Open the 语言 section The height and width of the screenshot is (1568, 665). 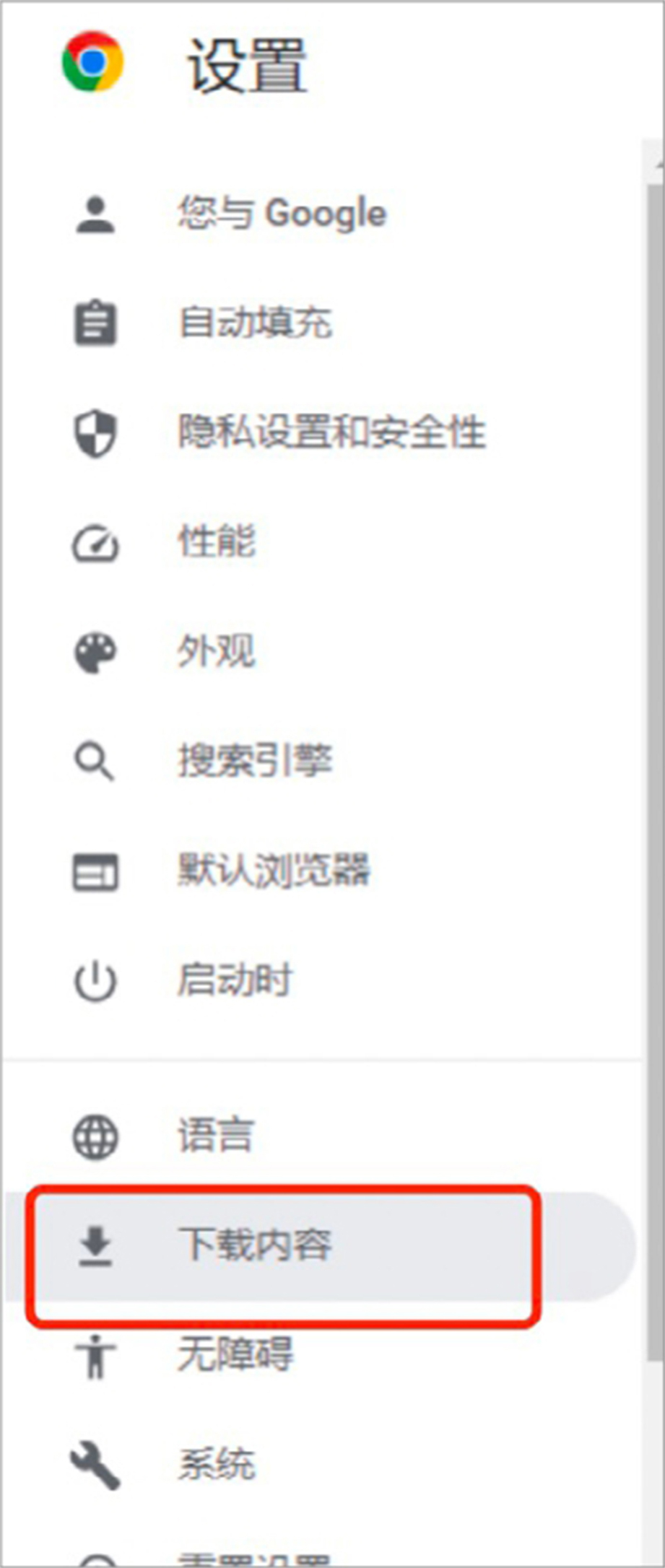(x=217, y=1136)
